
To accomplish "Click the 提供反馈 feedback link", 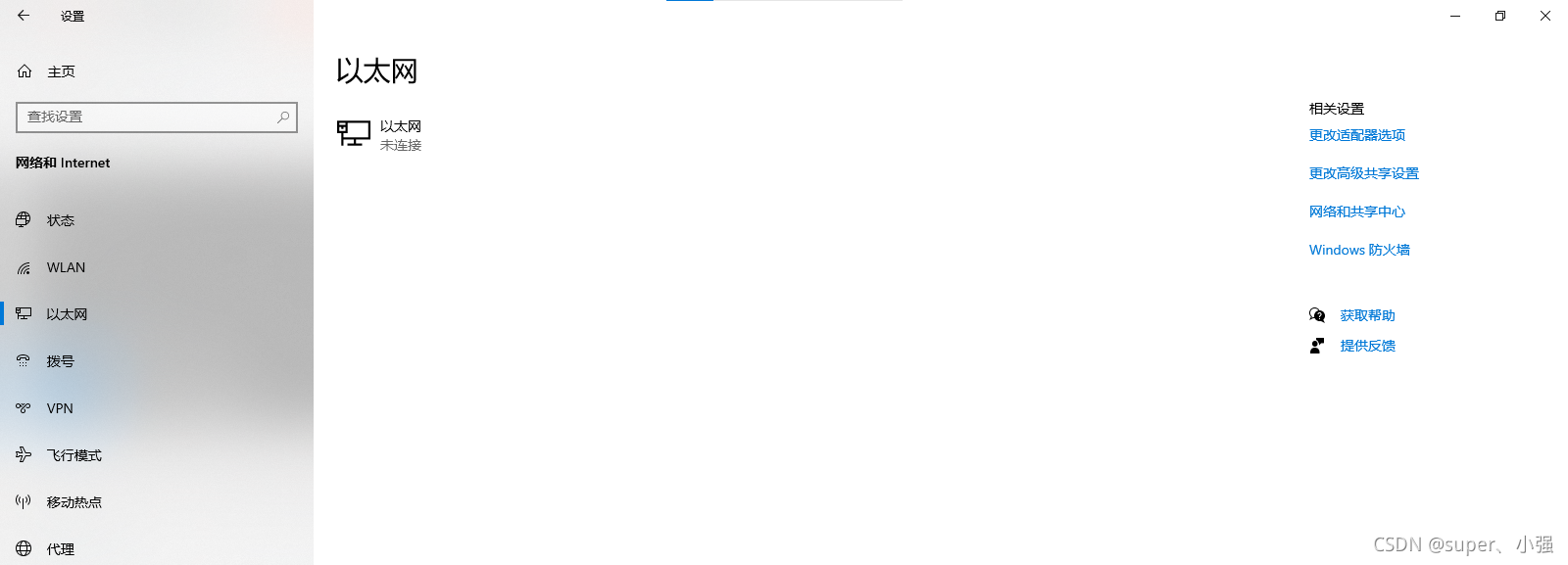I will pyautogui.click(x=1367, y=346).
